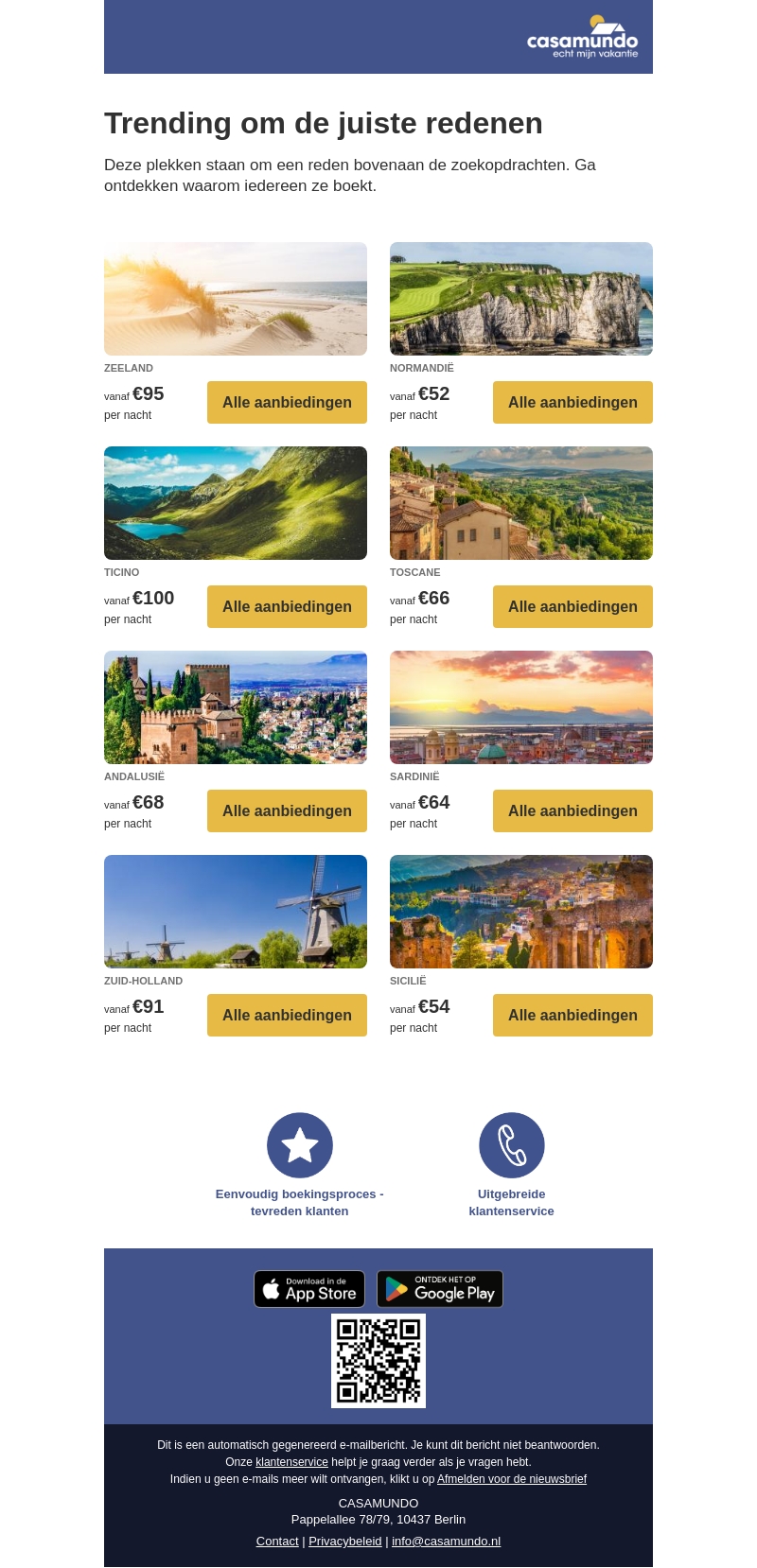This screenshot has width=757, height=1568.
Task: Download app from the App Store badge
Action: 309,1289
